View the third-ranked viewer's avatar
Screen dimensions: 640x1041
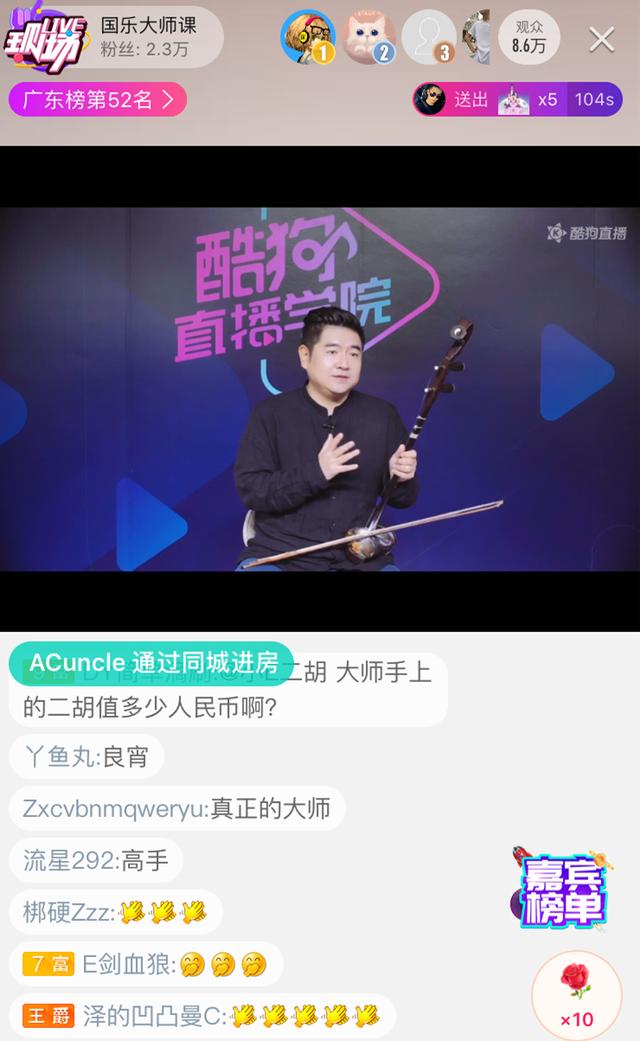click(x=429, y=37)
